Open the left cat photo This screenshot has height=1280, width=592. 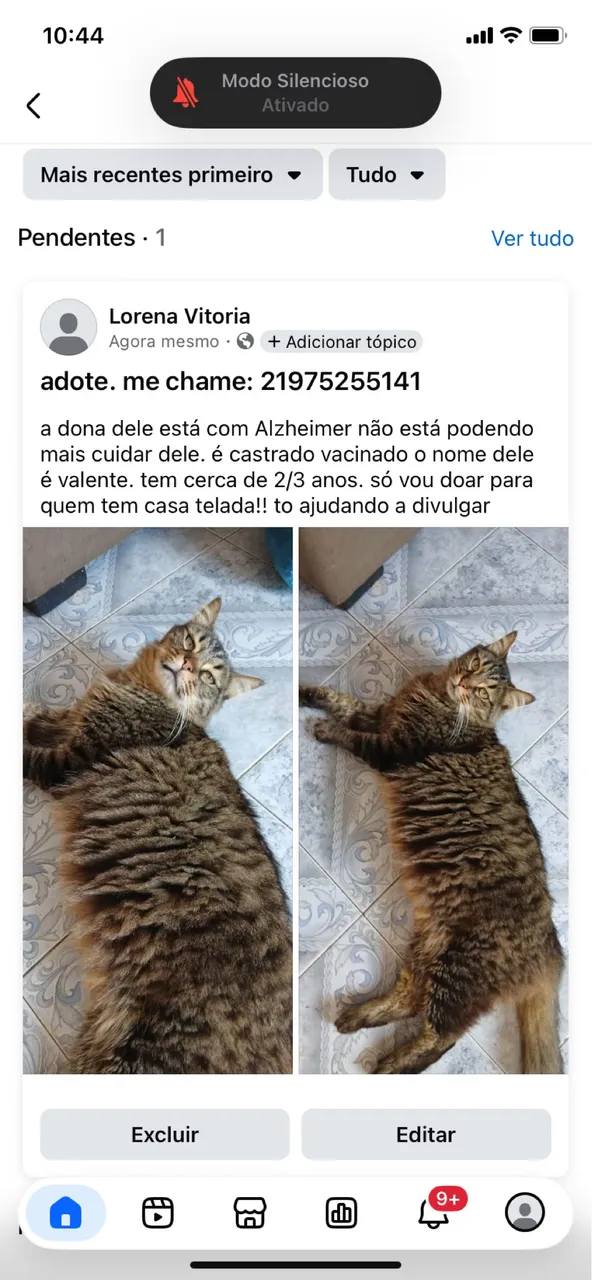click(158, 800)
